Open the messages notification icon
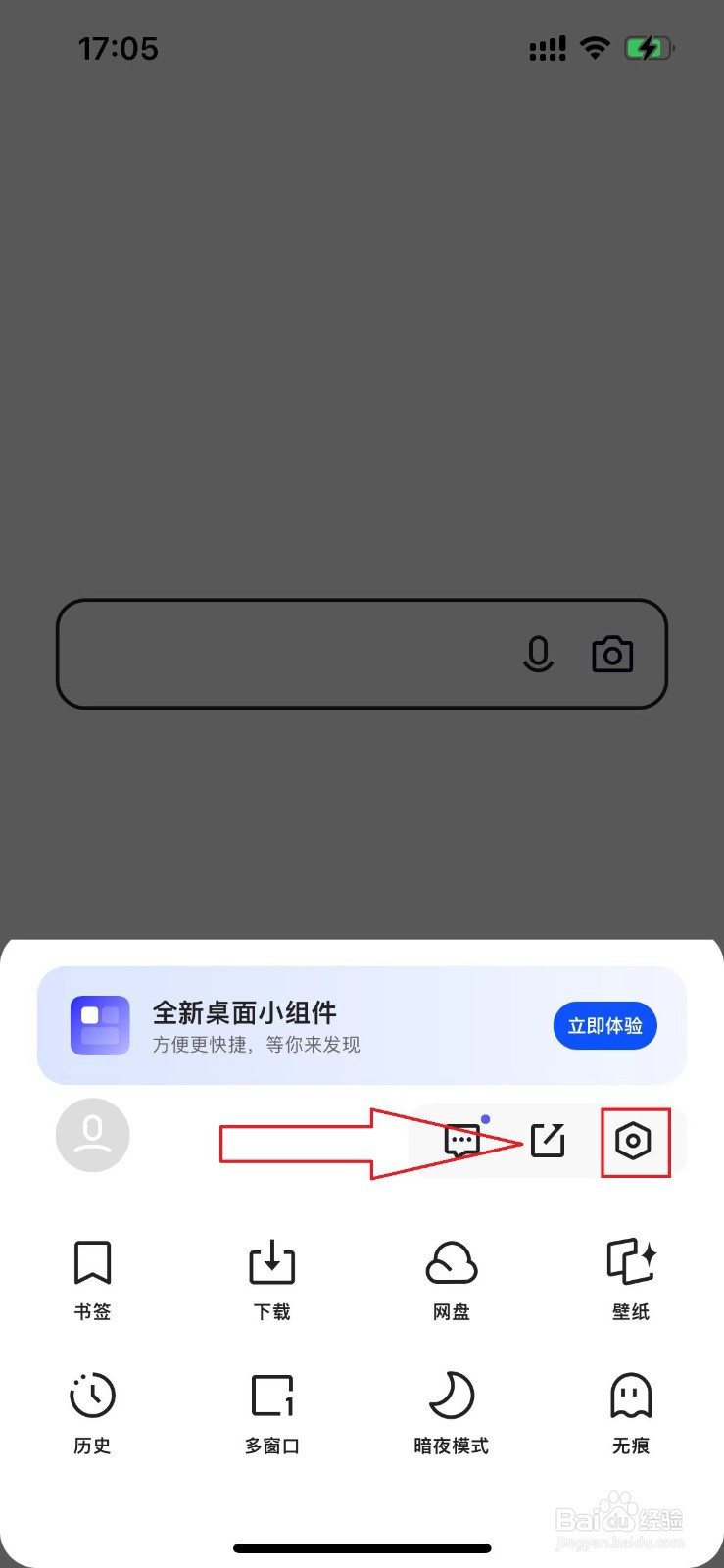The height and width of the screenshot is (1568, 724). (460, 1141)
